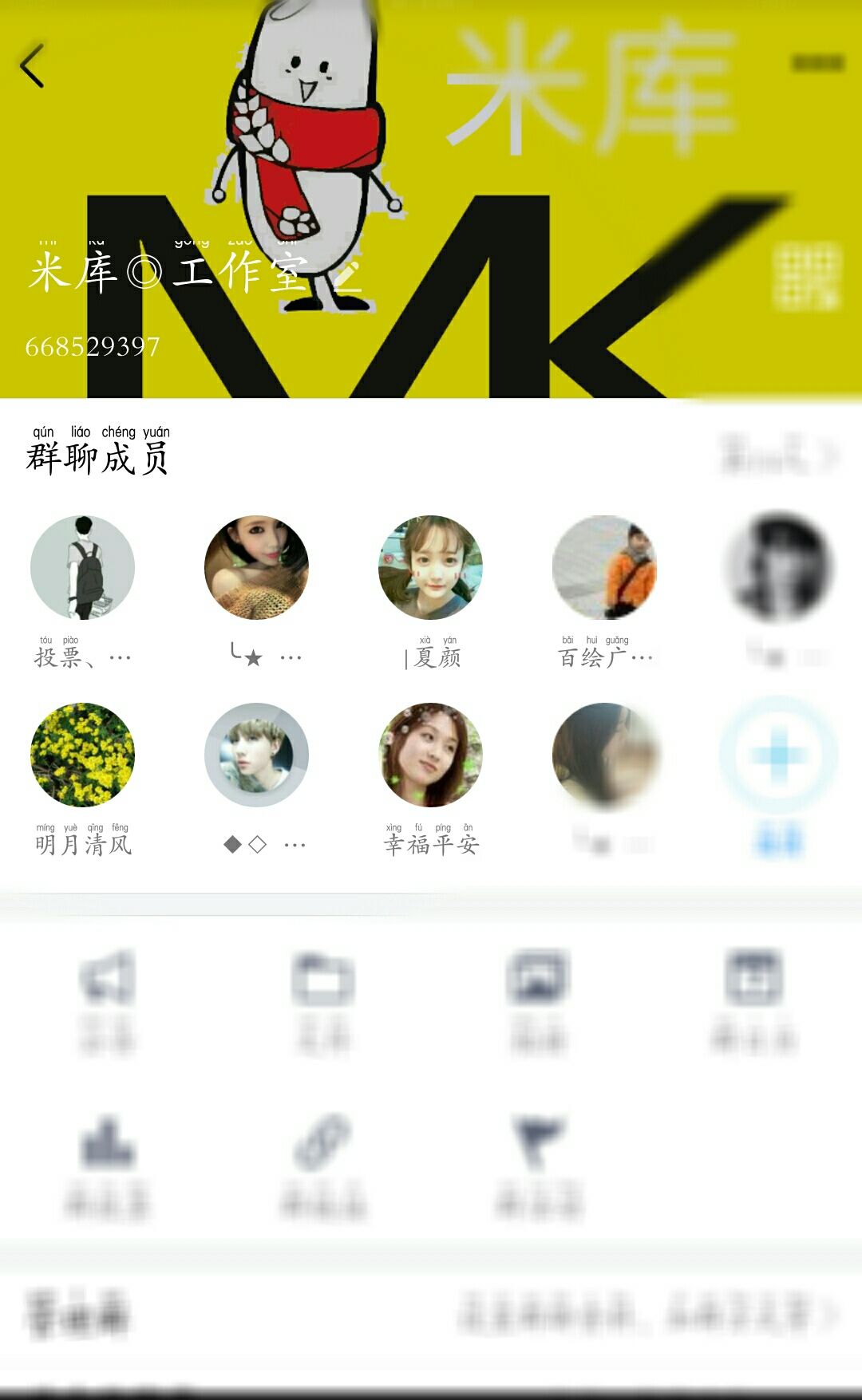
Task: Open the member with the diamond-symbol name
Action: tap(256, 755)
